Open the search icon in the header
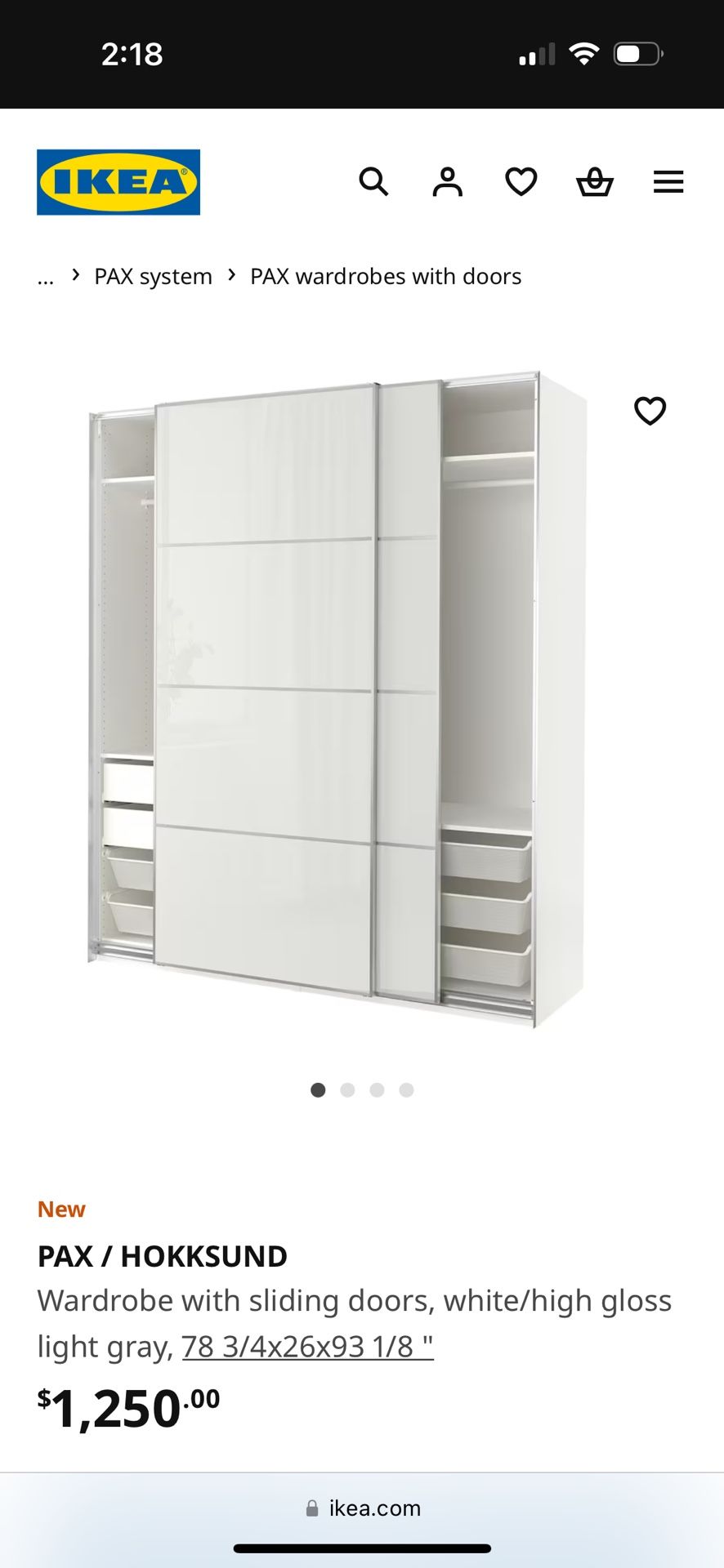Viewport: 724px width, 1568px height. point(373,181)
